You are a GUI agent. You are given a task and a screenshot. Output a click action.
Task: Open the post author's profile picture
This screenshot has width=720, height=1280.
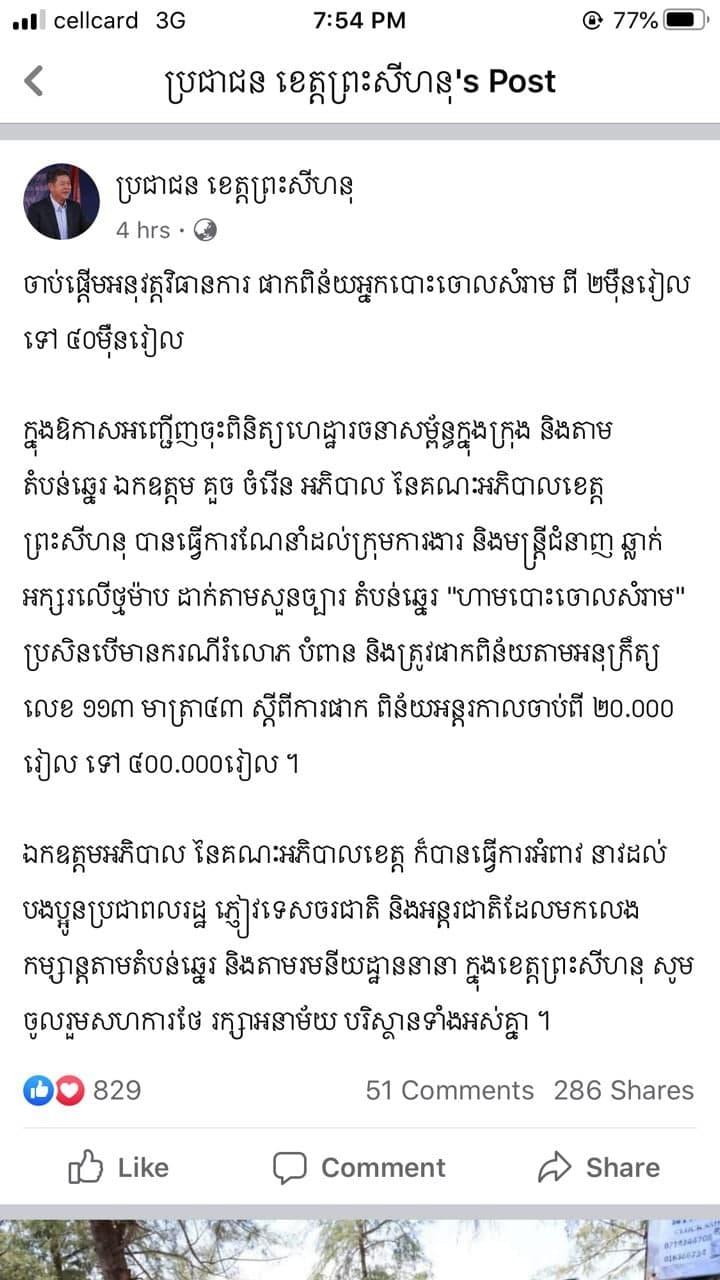coord(62,202)
